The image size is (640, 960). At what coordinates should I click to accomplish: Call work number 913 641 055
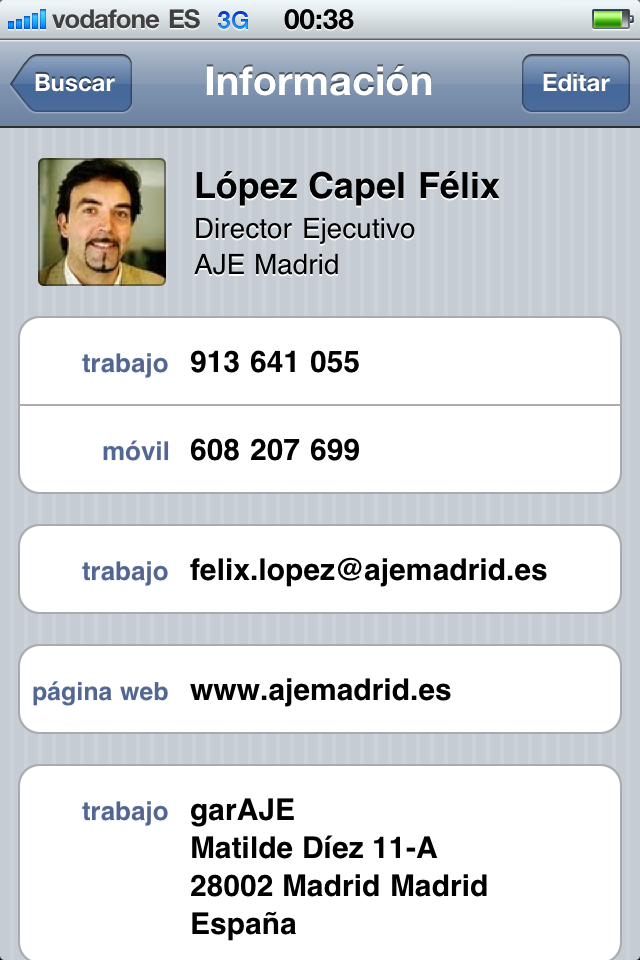320,362
